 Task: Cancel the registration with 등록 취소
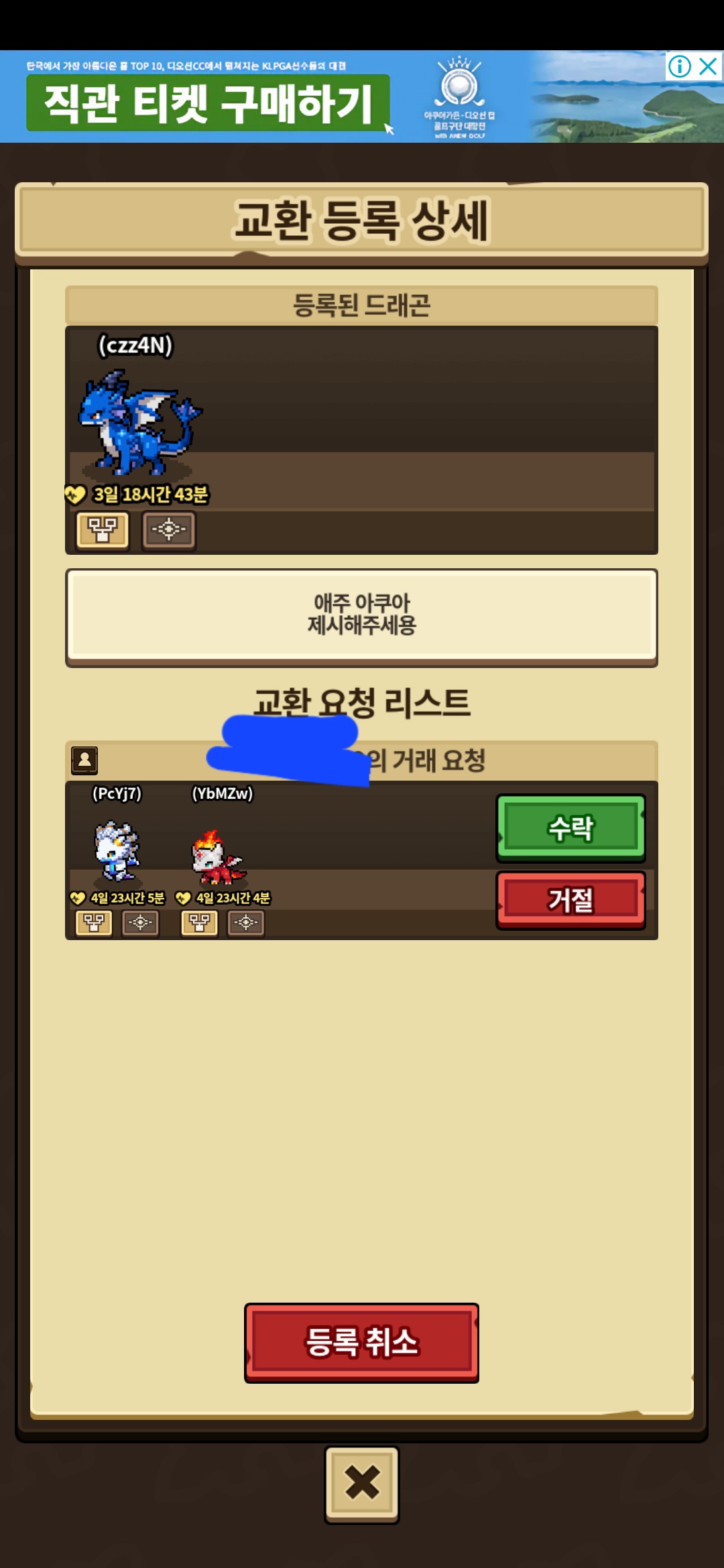point(361,1342)
